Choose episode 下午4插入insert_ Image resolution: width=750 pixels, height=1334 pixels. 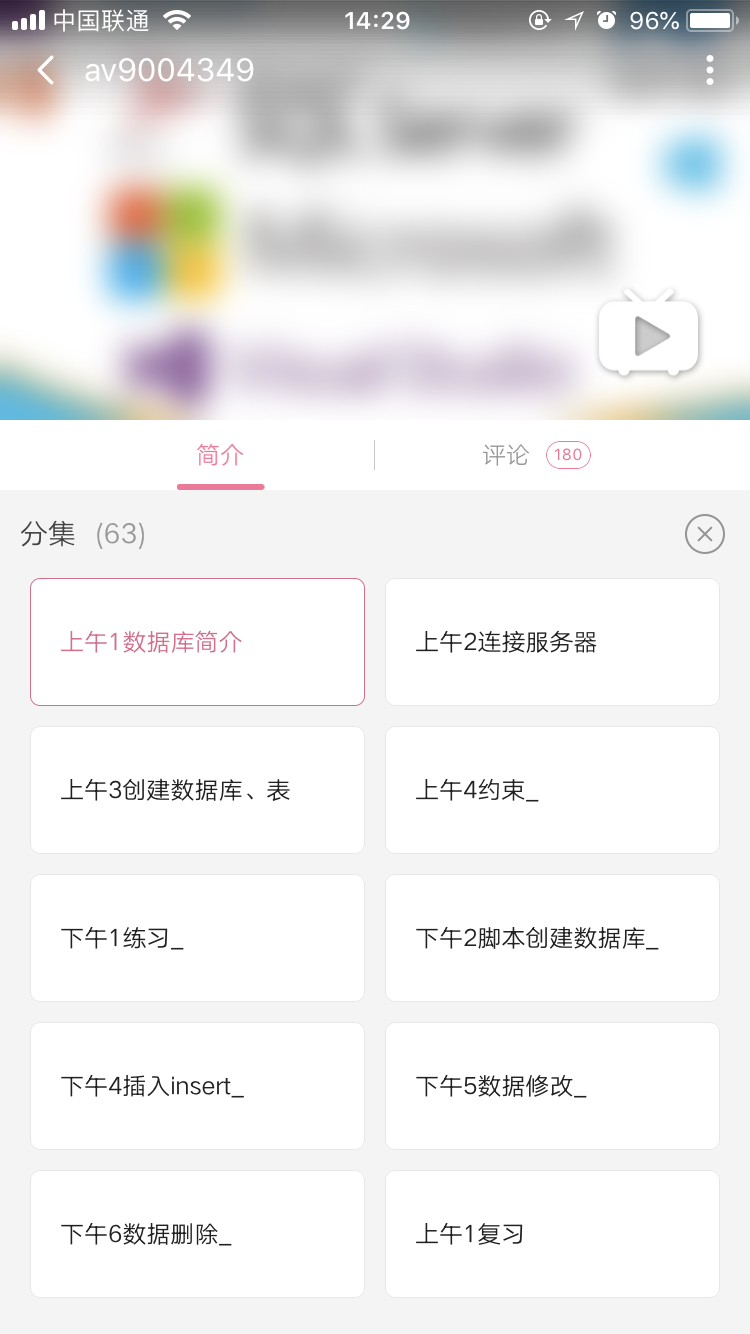pyautogui.click(x=197, y=1086)
